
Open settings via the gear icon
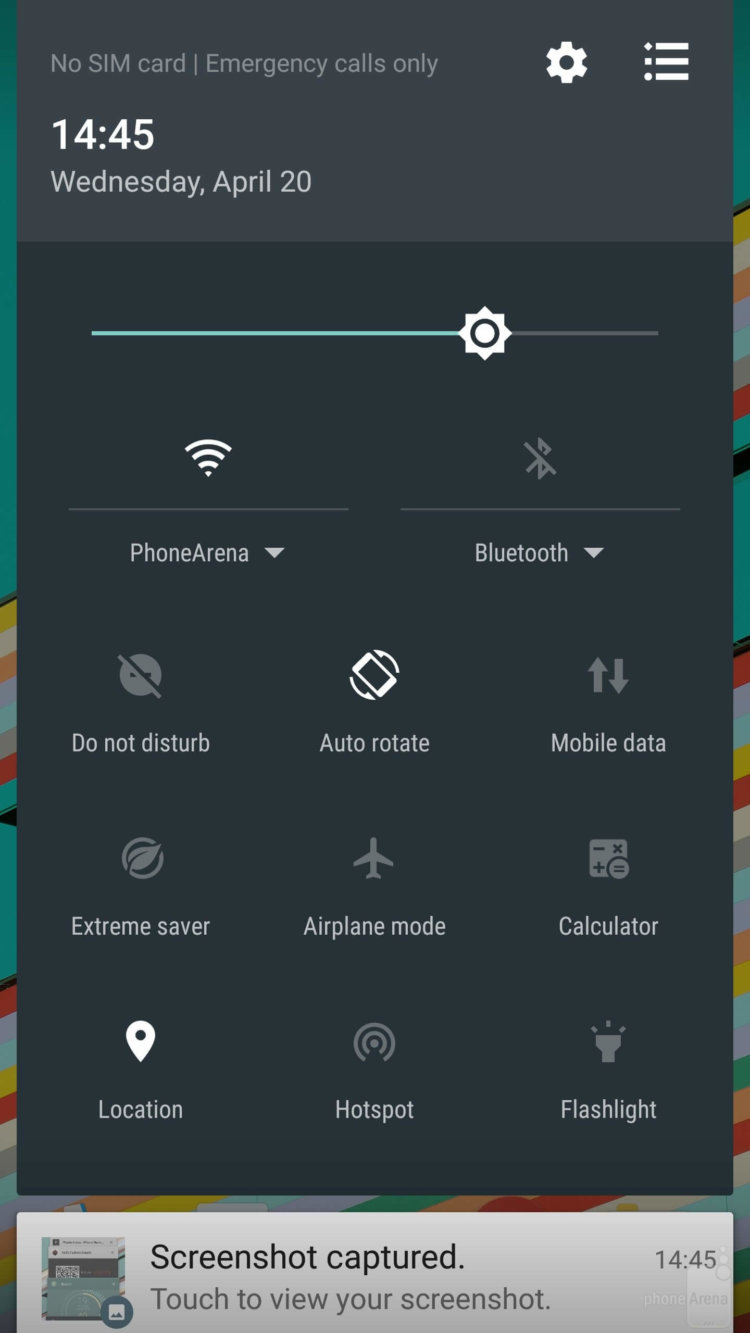pyautogui.click(x=566, y=63)
